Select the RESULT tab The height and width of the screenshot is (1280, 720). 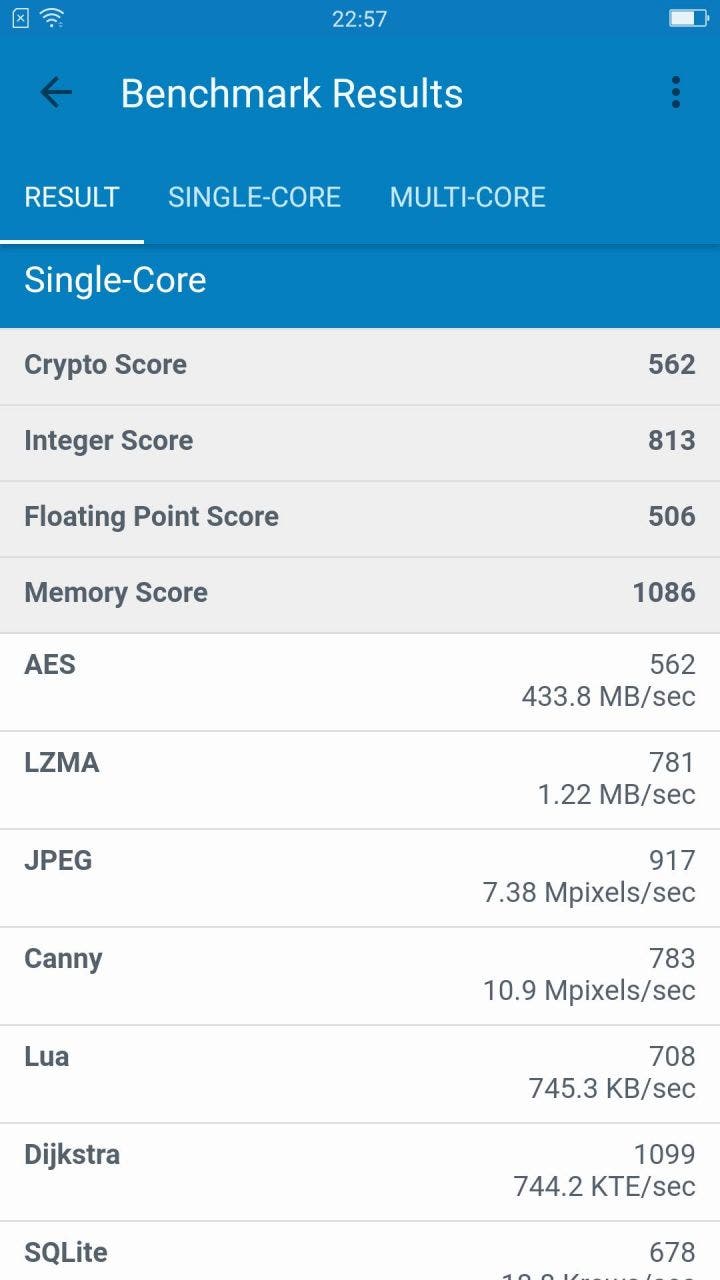72,197
